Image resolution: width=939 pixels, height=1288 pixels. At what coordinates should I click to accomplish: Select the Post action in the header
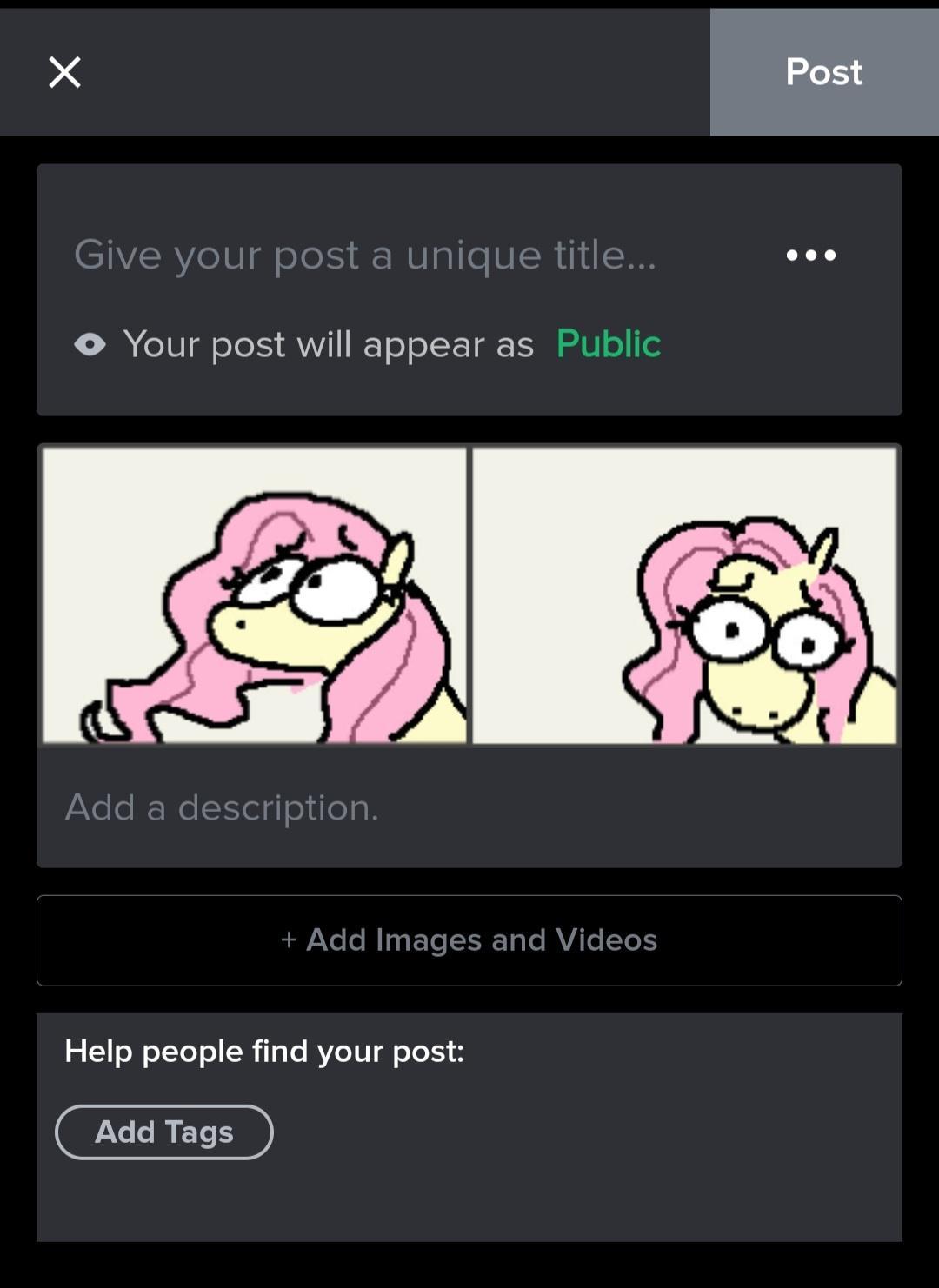822,72
